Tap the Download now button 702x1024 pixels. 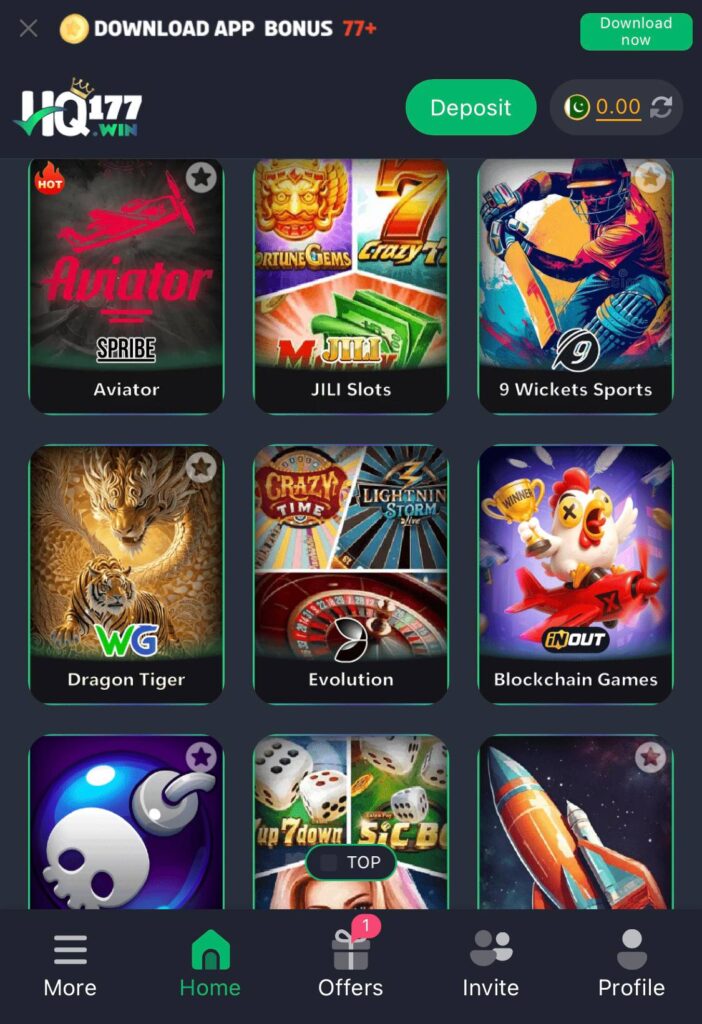pyautogui.click(x=636, y=31)
